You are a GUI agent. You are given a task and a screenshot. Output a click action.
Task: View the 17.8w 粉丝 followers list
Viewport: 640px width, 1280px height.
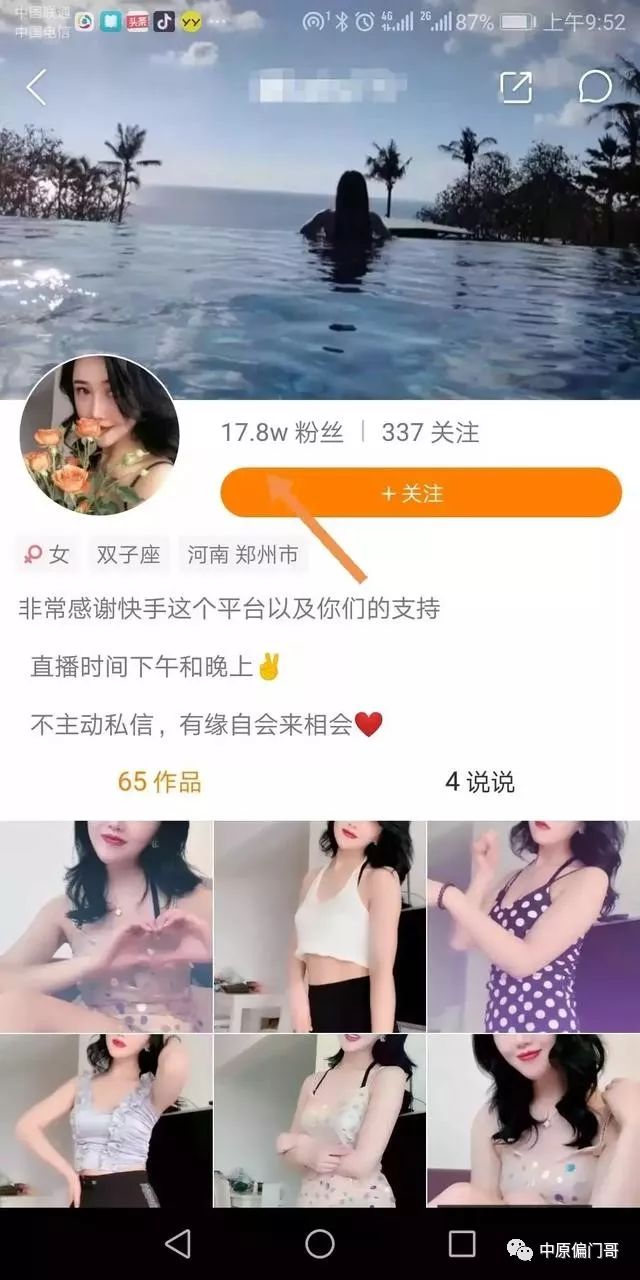[x=282, y=433]
